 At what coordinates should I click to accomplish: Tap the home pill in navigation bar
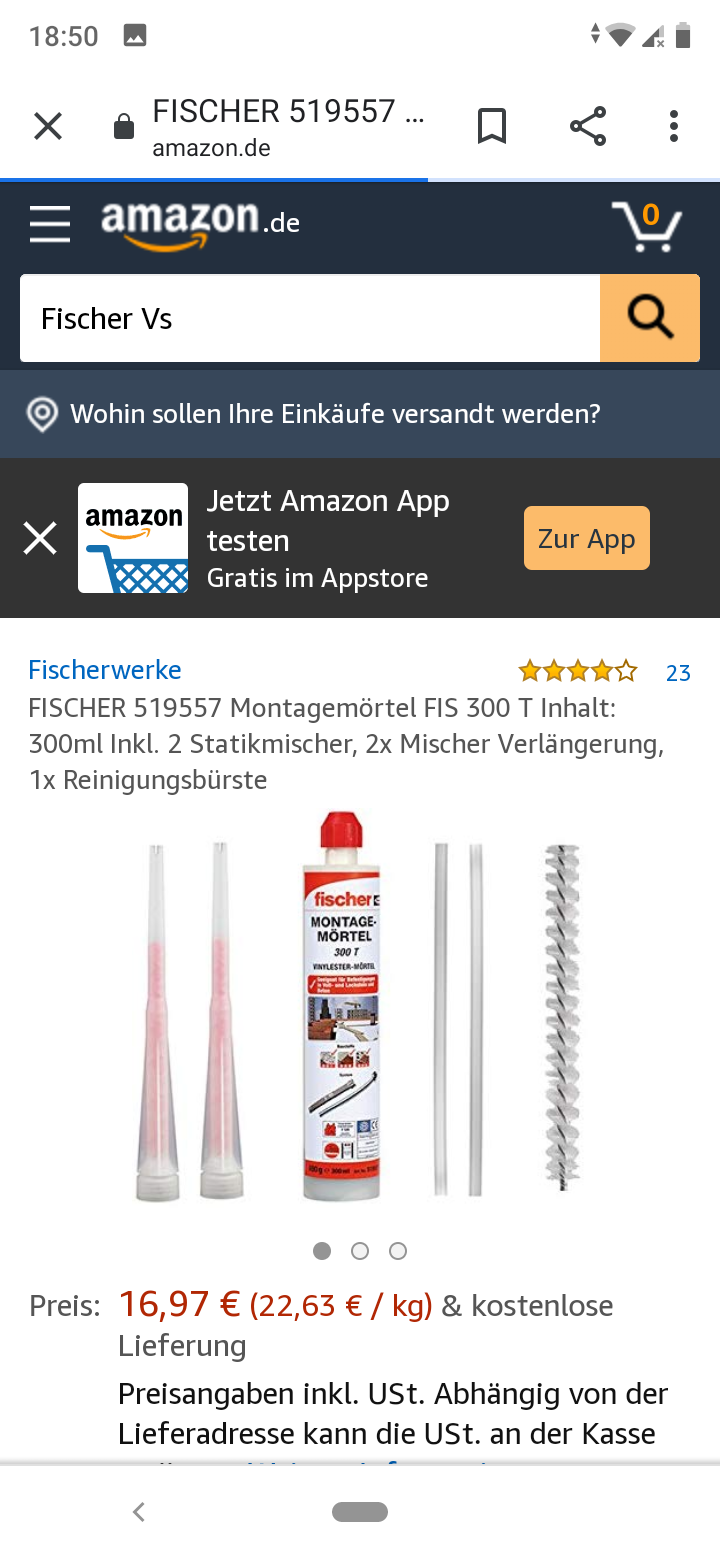click(360, 1512)
